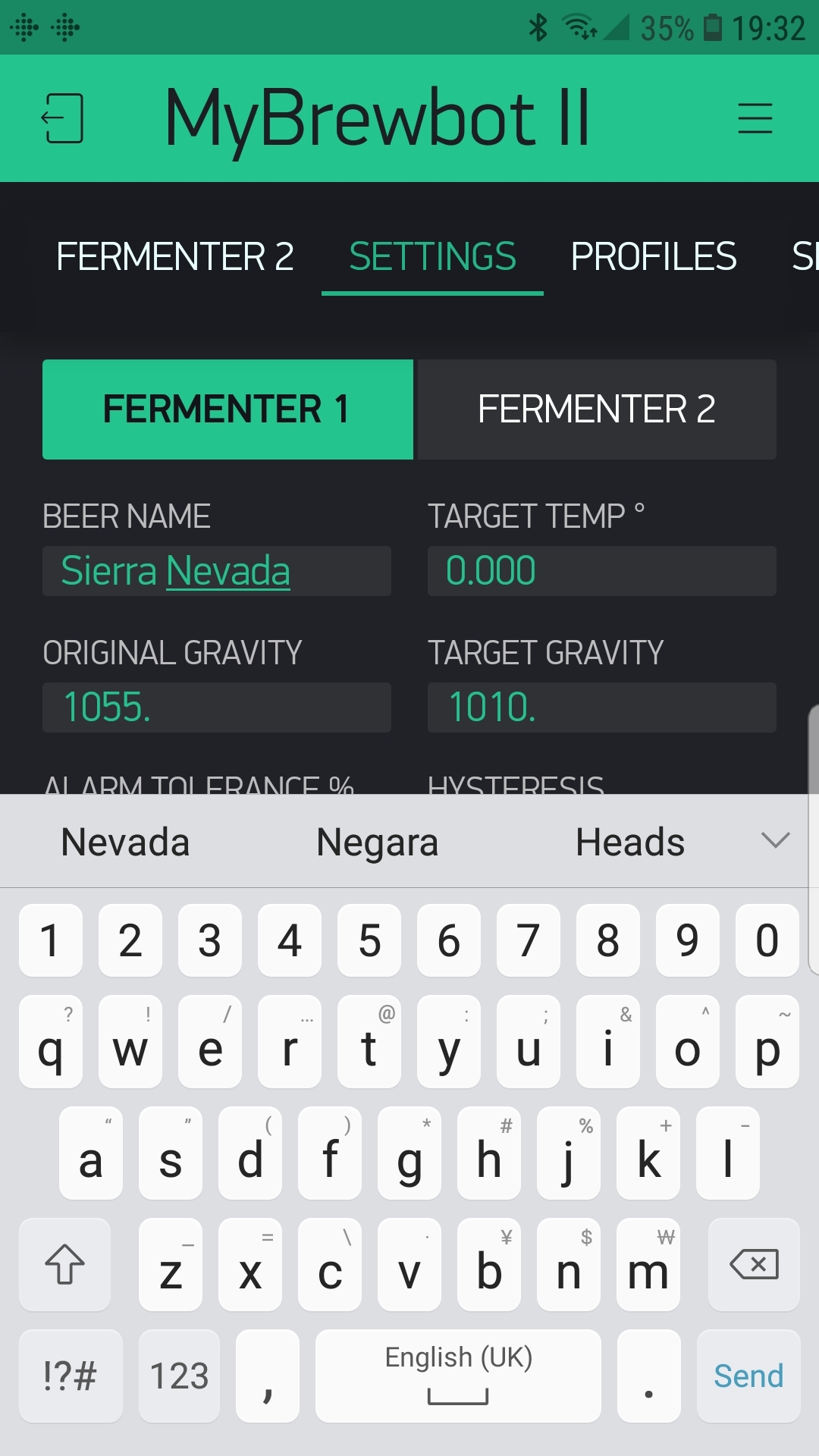Tap the keyboard Send key
The height and width of the screenshot is (1456, 819).
coord(748,1376)
